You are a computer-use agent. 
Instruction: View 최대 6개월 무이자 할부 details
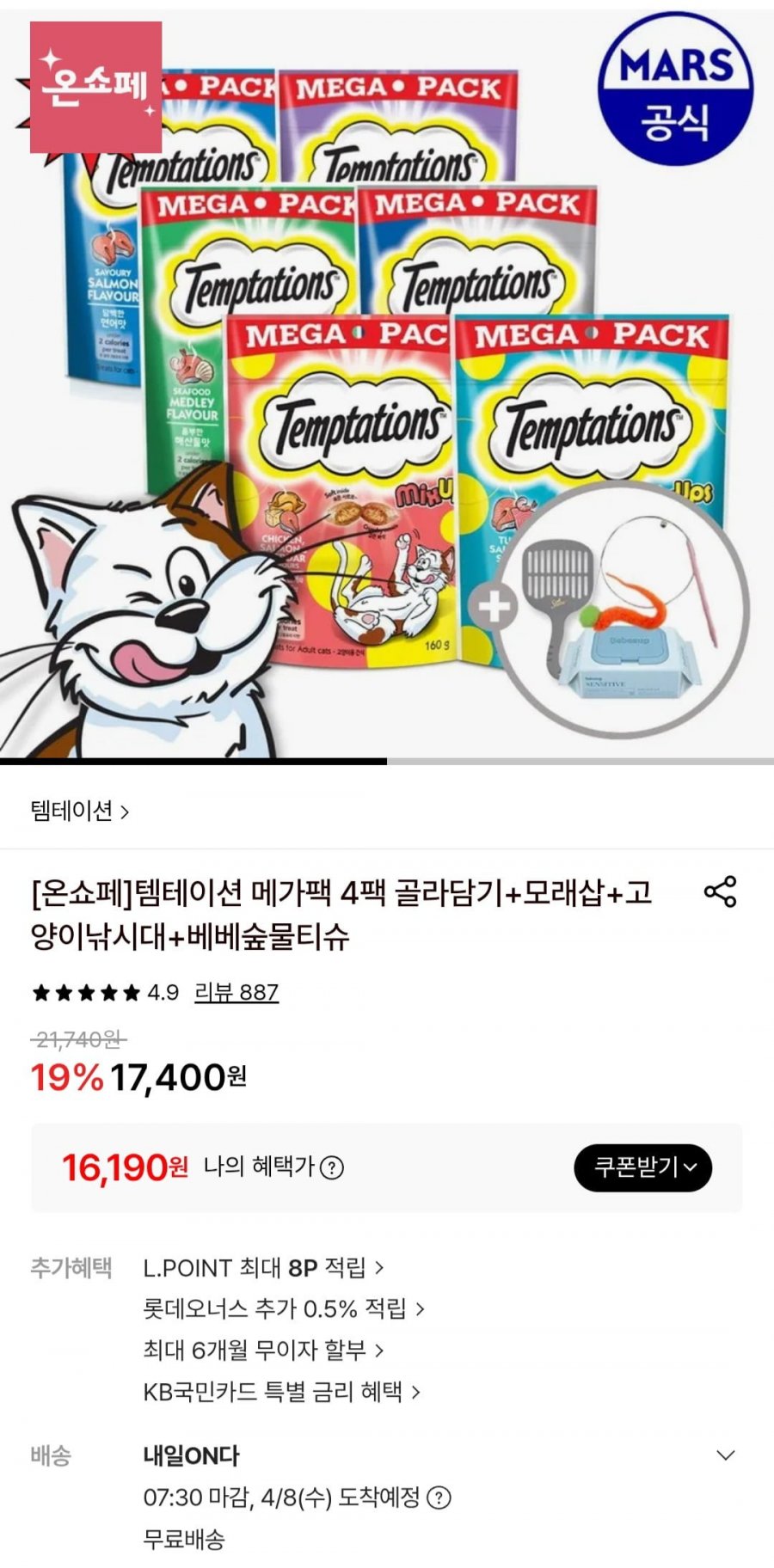click(263, 1351)
